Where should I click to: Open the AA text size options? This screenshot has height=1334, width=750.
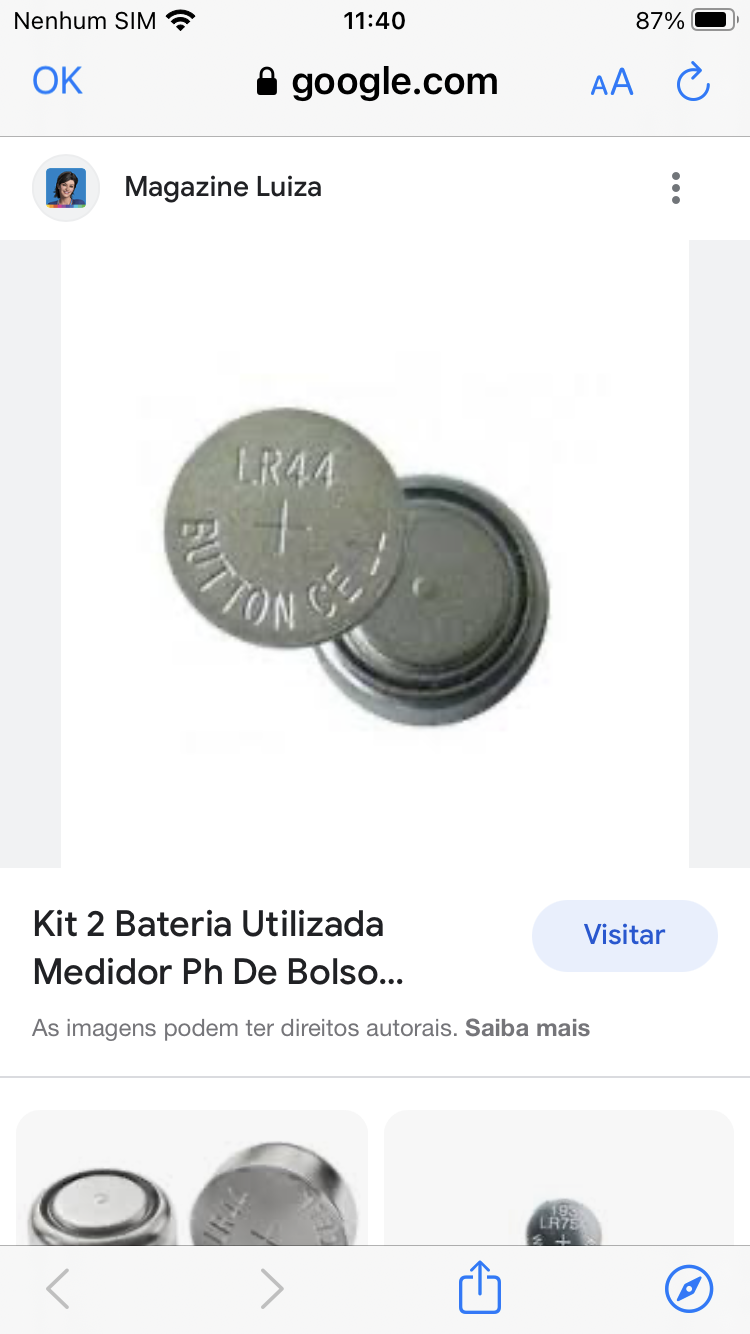tap(612, 82)
